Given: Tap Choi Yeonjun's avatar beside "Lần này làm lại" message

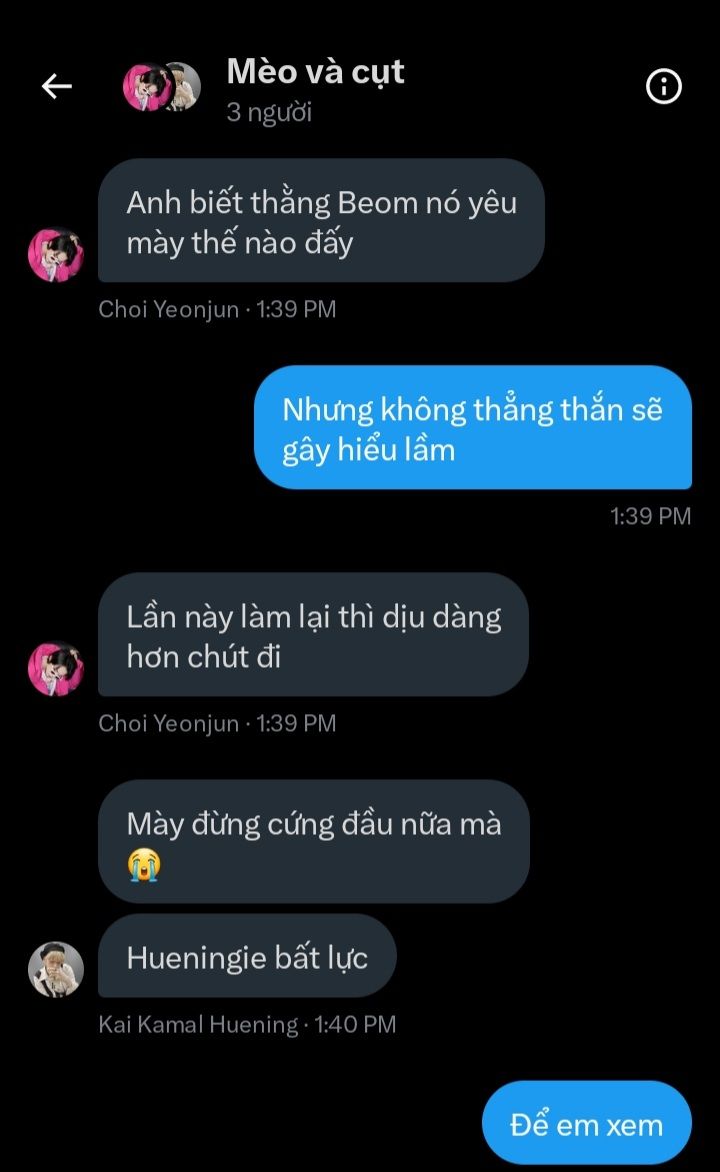Looking at the screenshot, I should click(55, 668).
